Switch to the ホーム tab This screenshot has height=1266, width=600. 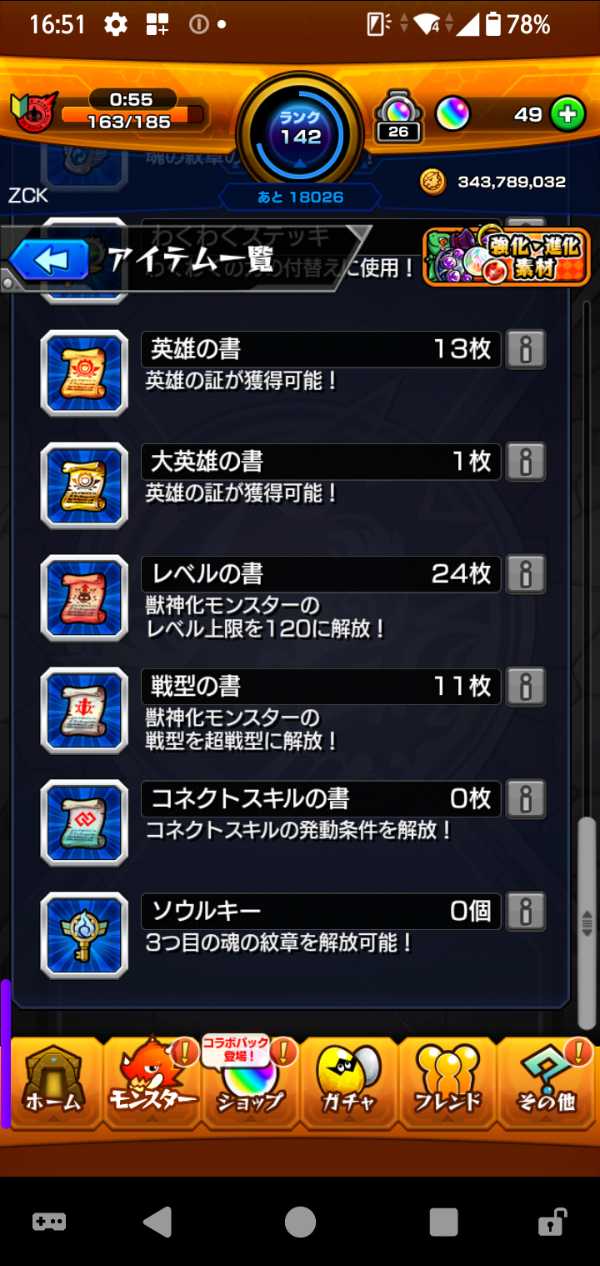click(52, 1082)
